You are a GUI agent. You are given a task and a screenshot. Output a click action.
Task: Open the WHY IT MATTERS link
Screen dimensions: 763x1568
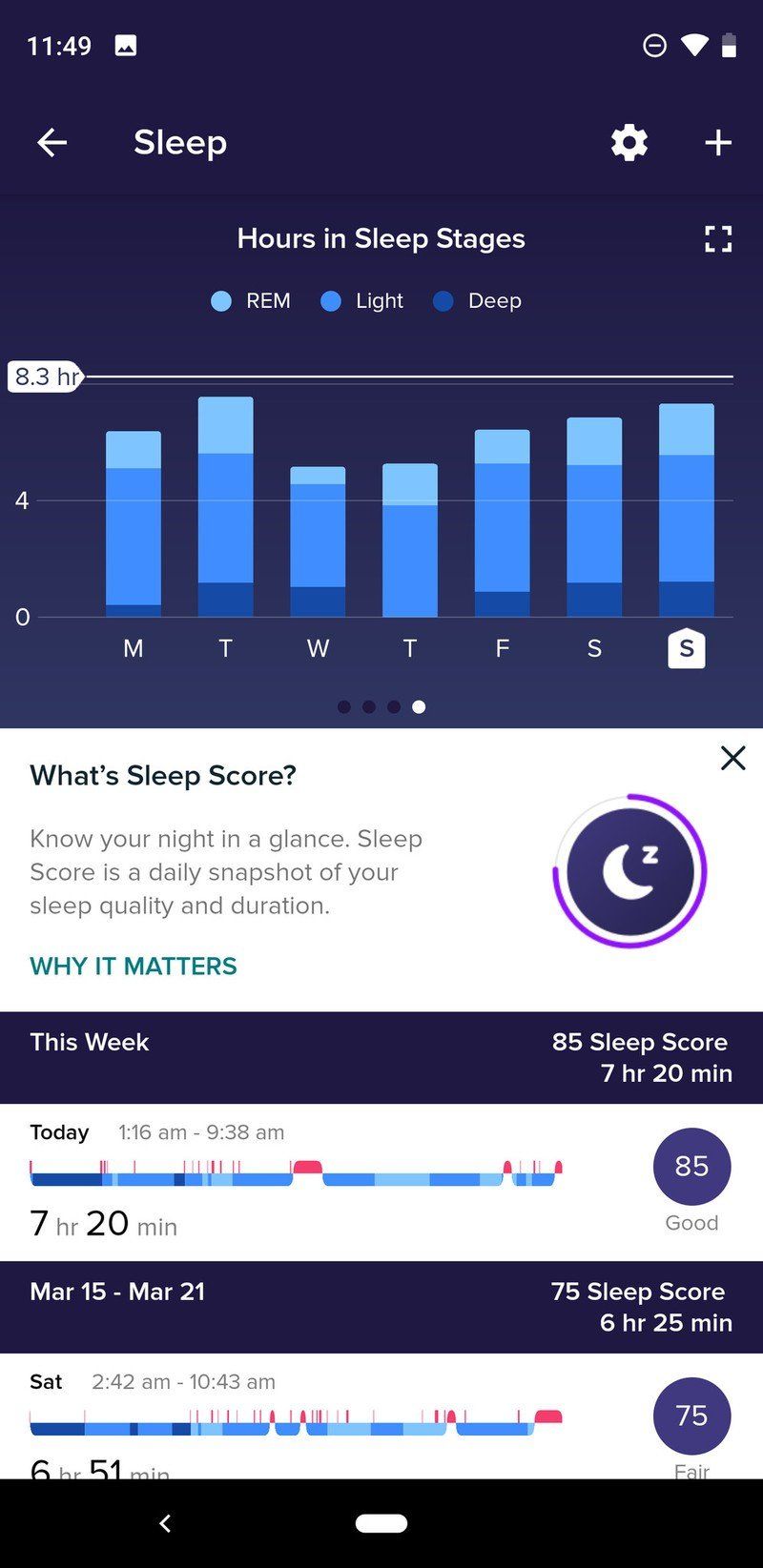point(133,966)
